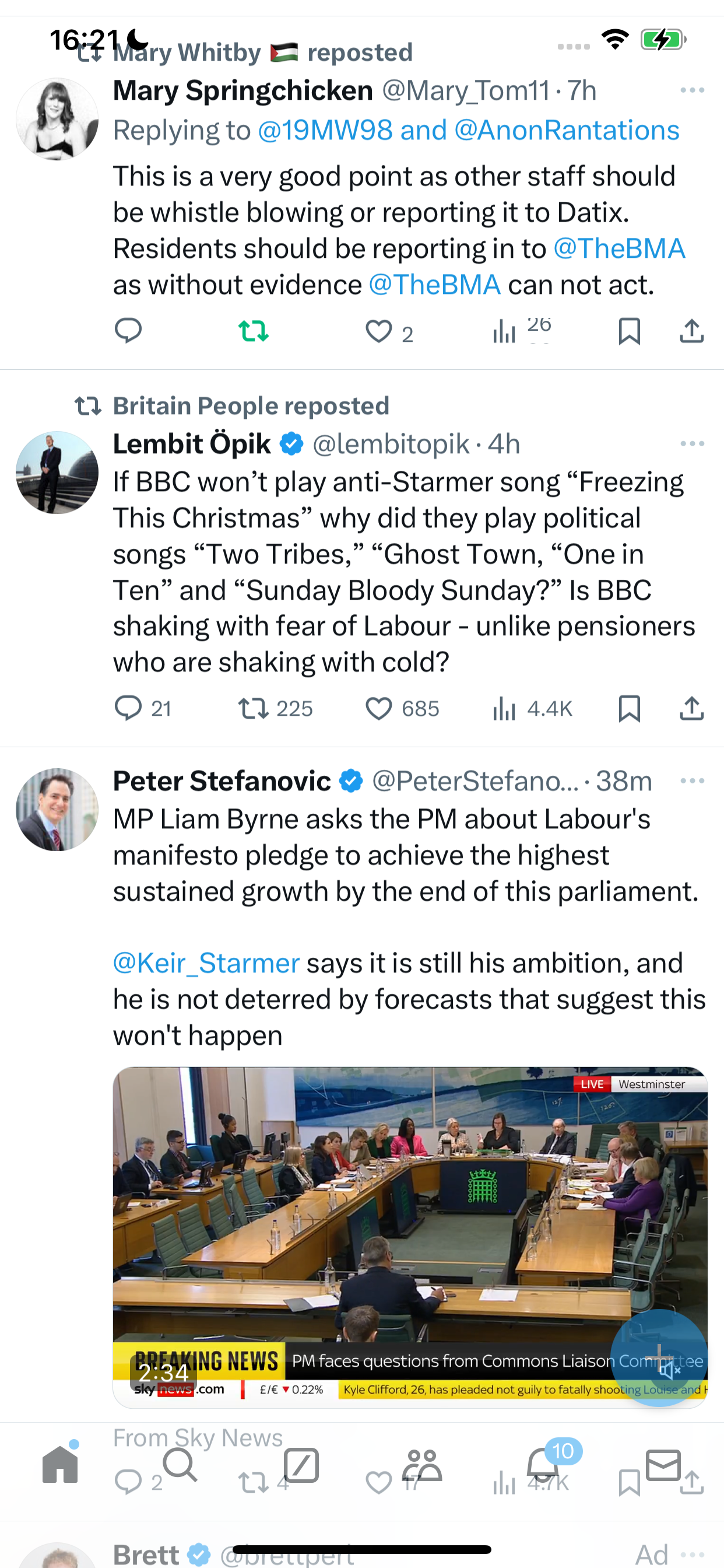
Task: Reply to Lembit Öpik's tweet
Action: click(128, 709)
